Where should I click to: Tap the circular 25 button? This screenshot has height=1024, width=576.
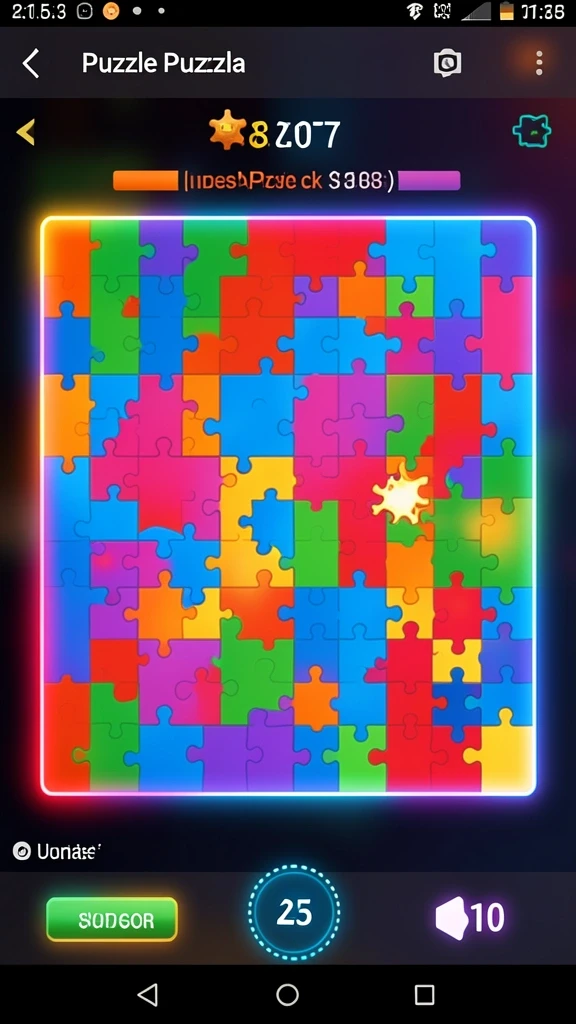294,912
